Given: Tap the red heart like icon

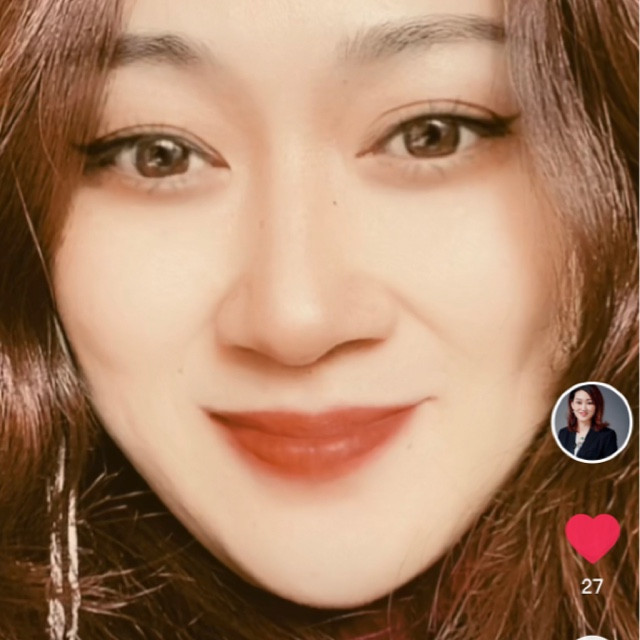Looking at the screenshot, I should [592, 537].
